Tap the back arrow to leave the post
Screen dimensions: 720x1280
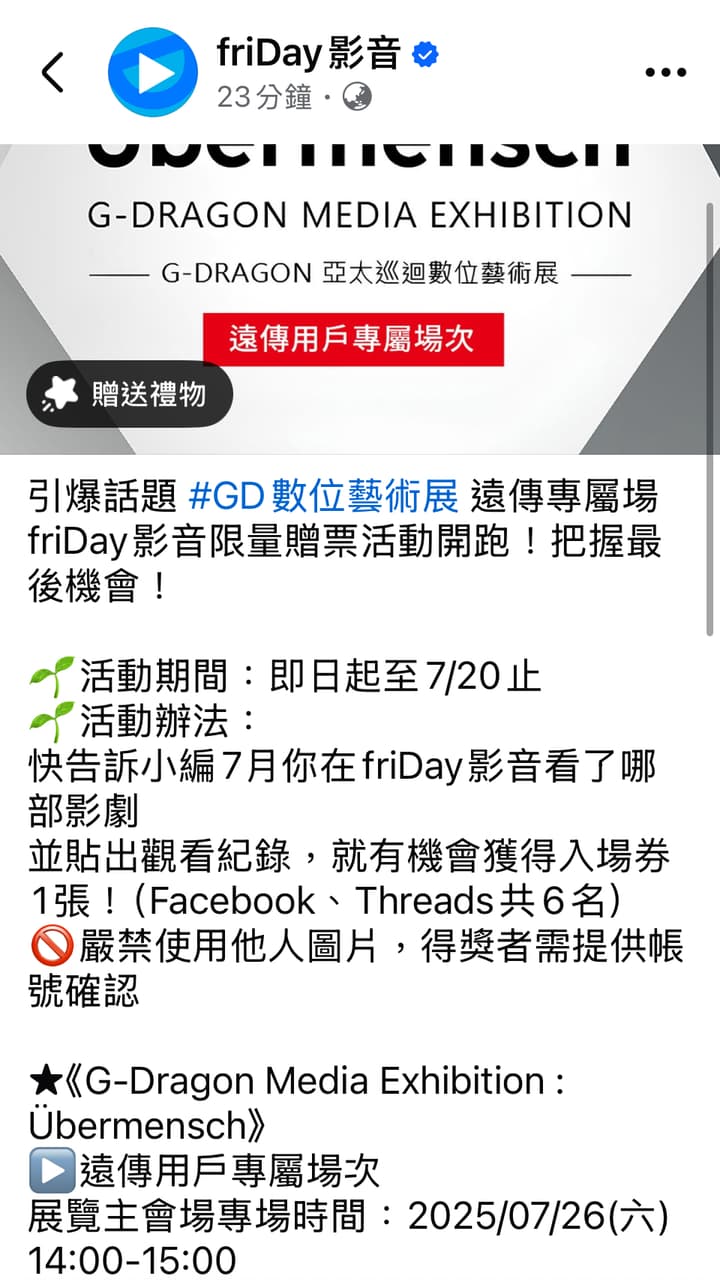point(51,72)
